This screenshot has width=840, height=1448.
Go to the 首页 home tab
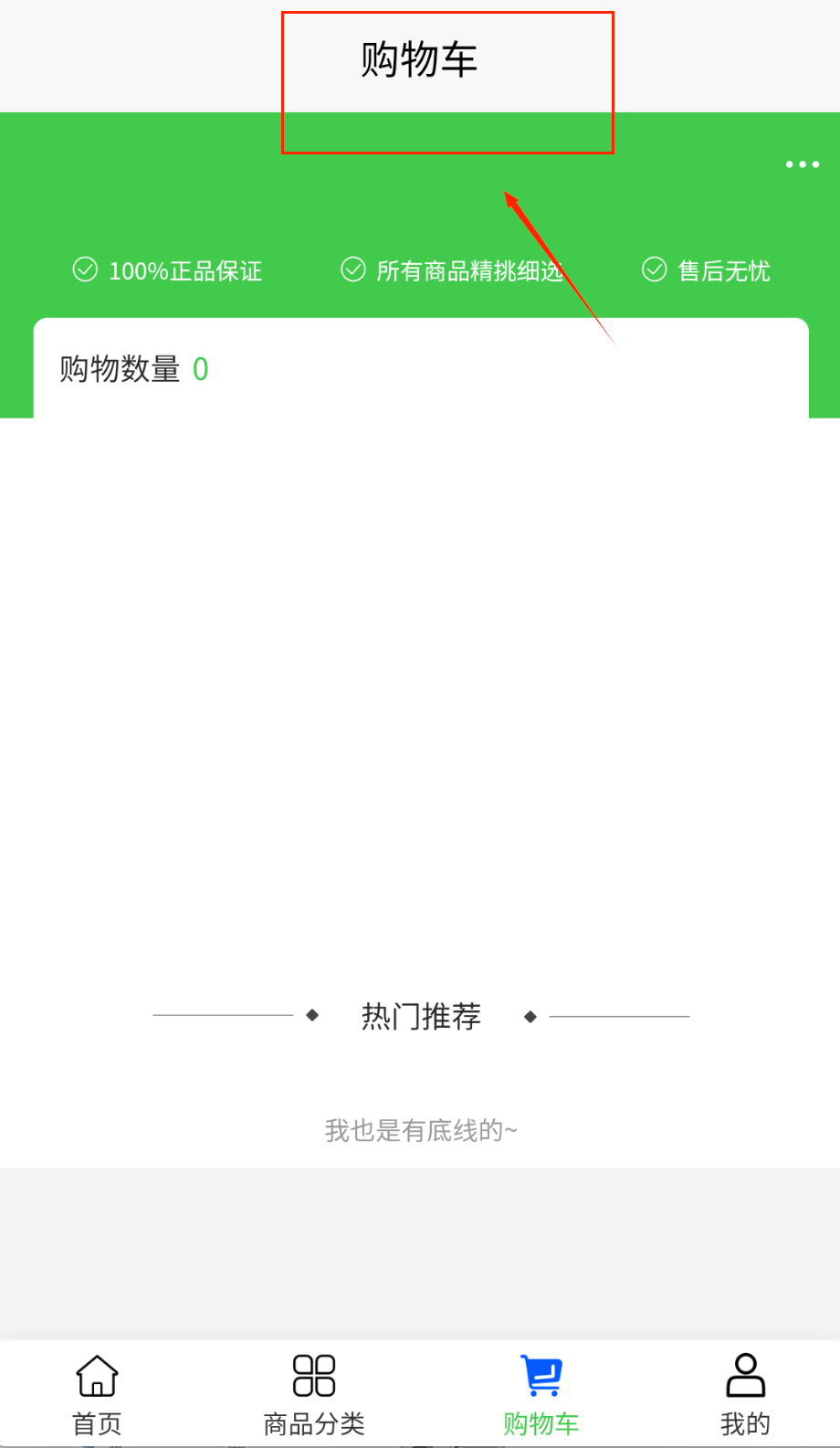[97, 1393]
